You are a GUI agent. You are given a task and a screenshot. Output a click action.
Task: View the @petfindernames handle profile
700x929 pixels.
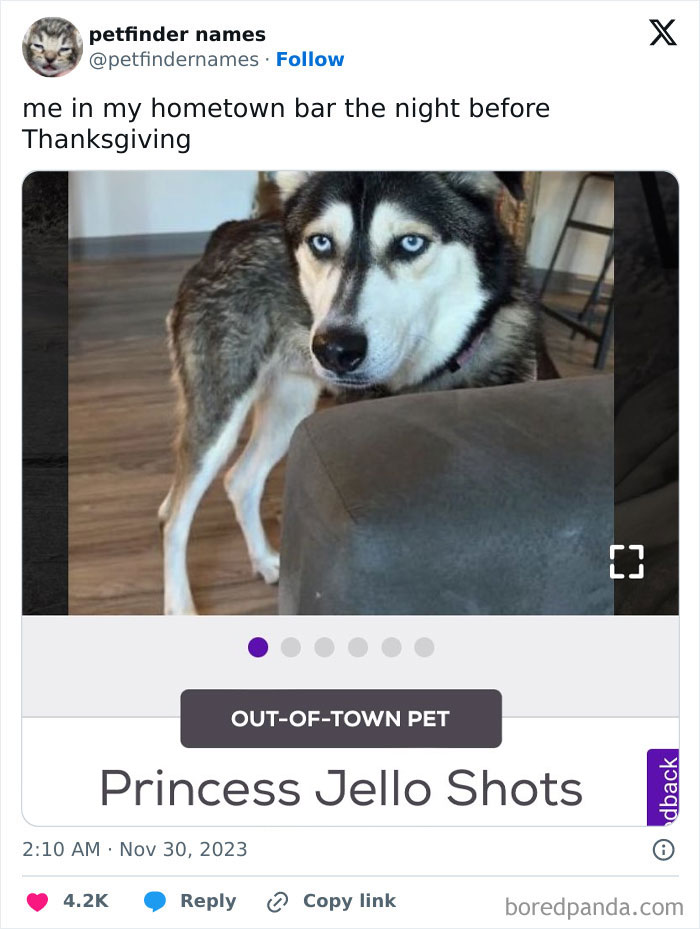(x=174, y=60)
